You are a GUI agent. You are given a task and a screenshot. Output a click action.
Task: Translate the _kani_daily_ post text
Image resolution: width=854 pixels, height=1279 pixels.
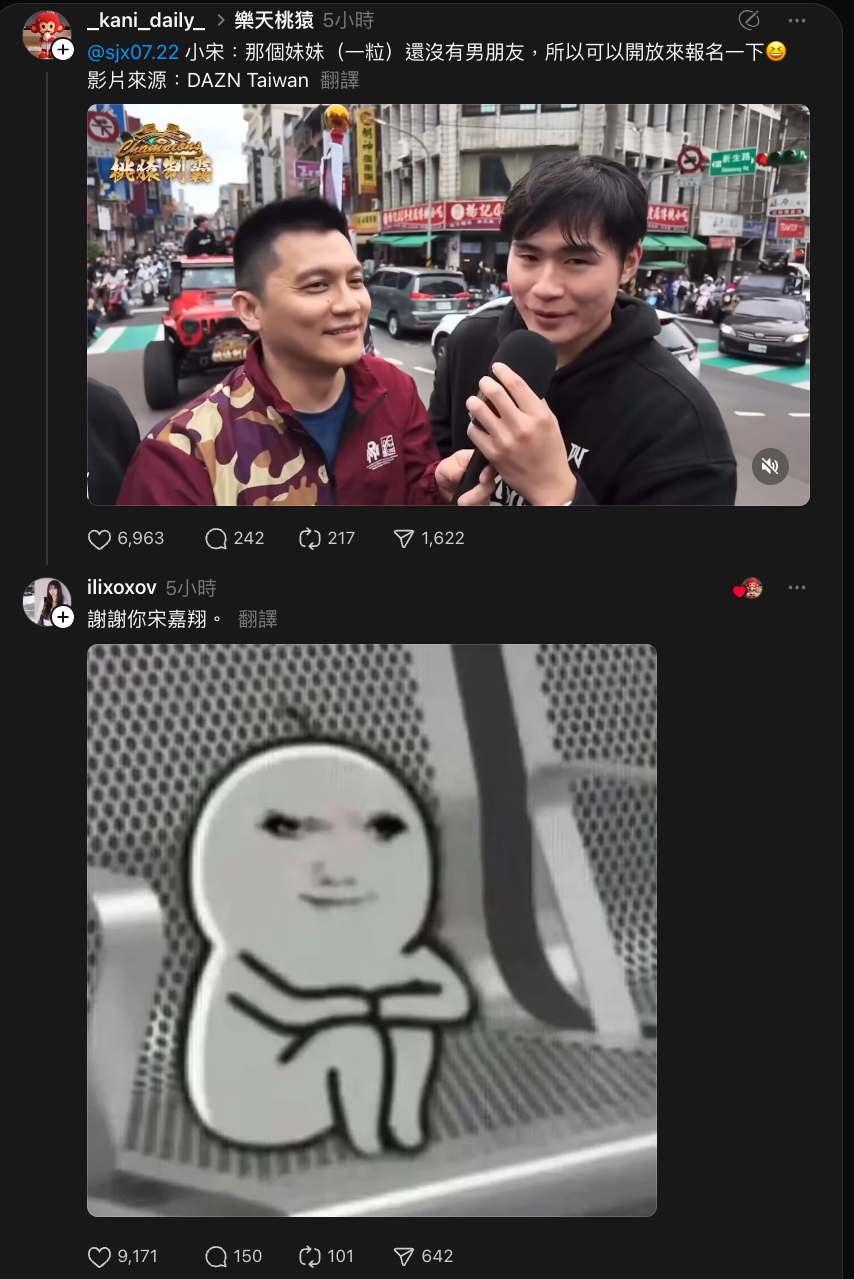pyautogui.click(x=340, y=81)
